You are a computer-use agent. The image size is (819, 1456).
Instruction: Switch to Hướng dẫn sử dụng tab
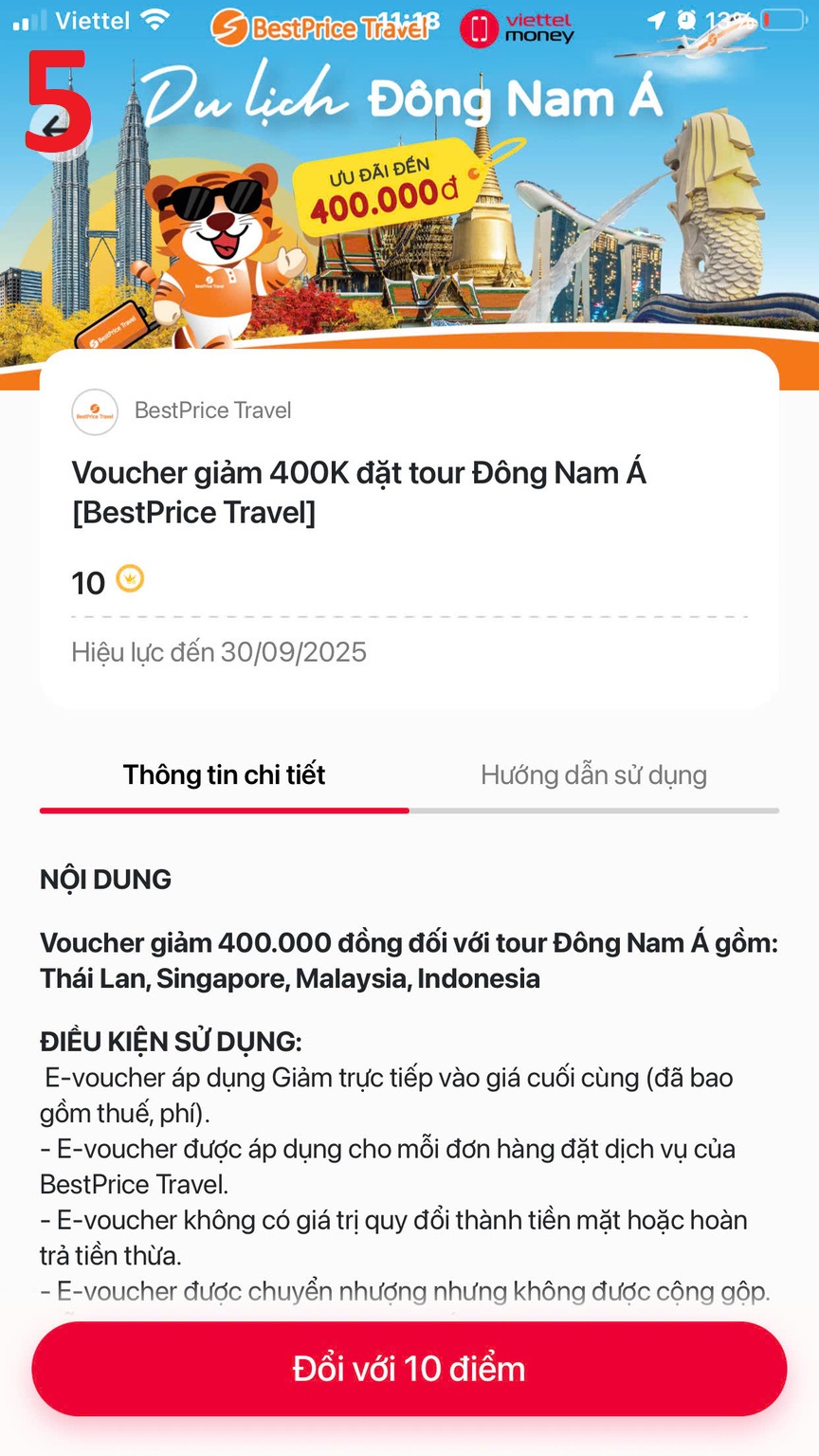pos(593,775)
